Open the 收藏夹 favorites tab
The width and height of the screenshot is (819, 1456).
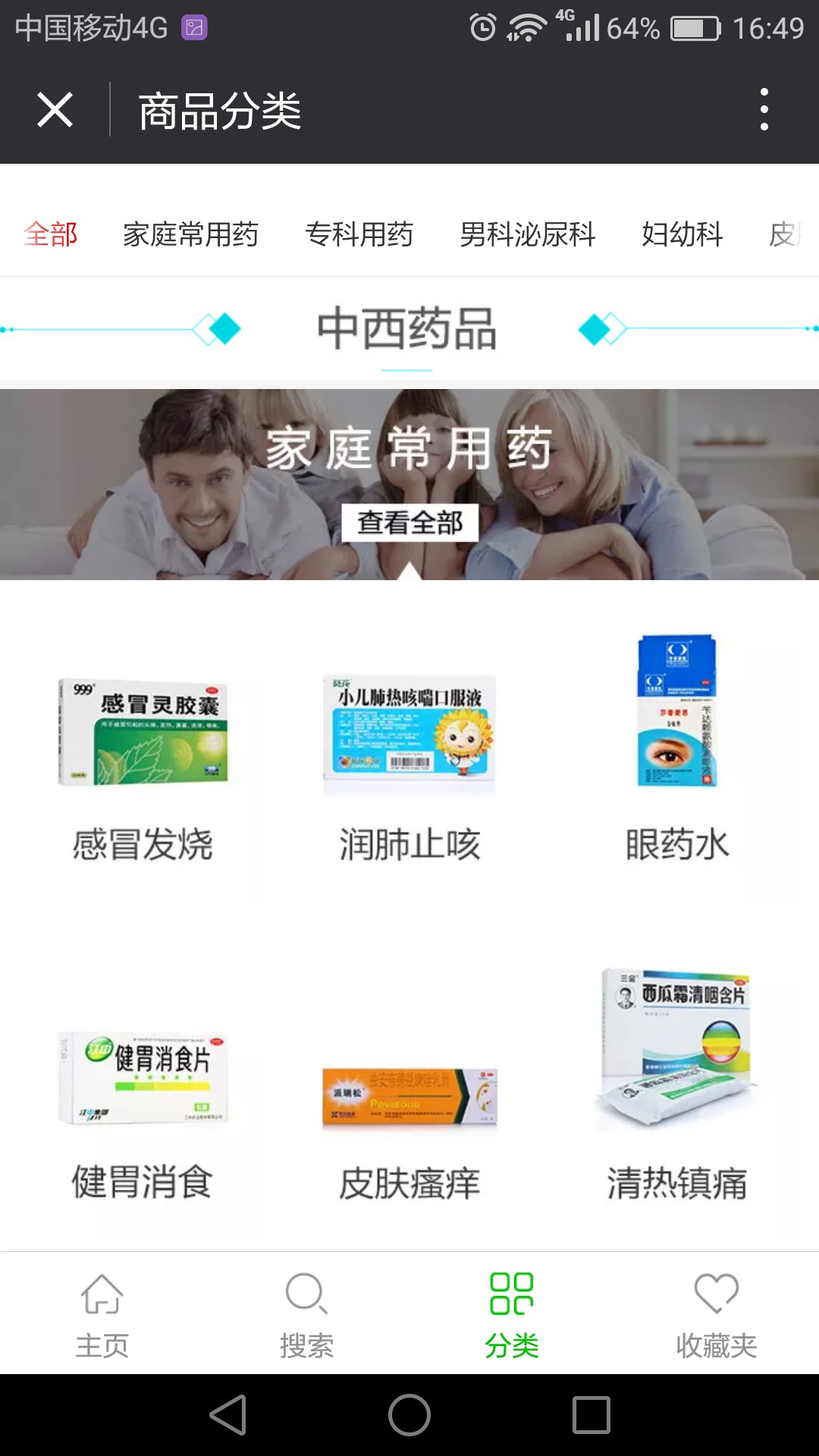pyautogui.click(x=716, y=1313)
